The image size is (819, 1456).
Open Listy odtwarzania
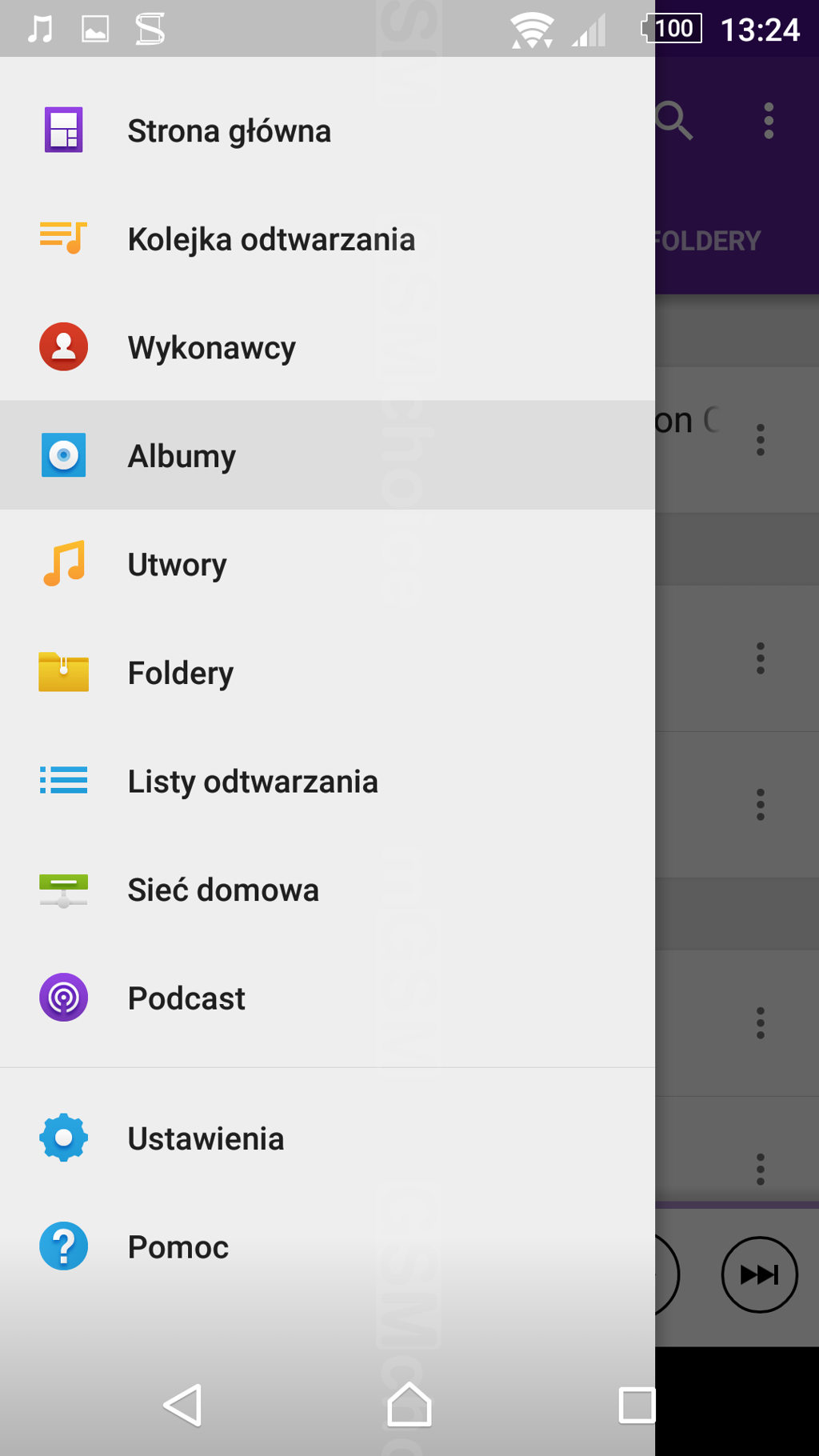(252, 782)
